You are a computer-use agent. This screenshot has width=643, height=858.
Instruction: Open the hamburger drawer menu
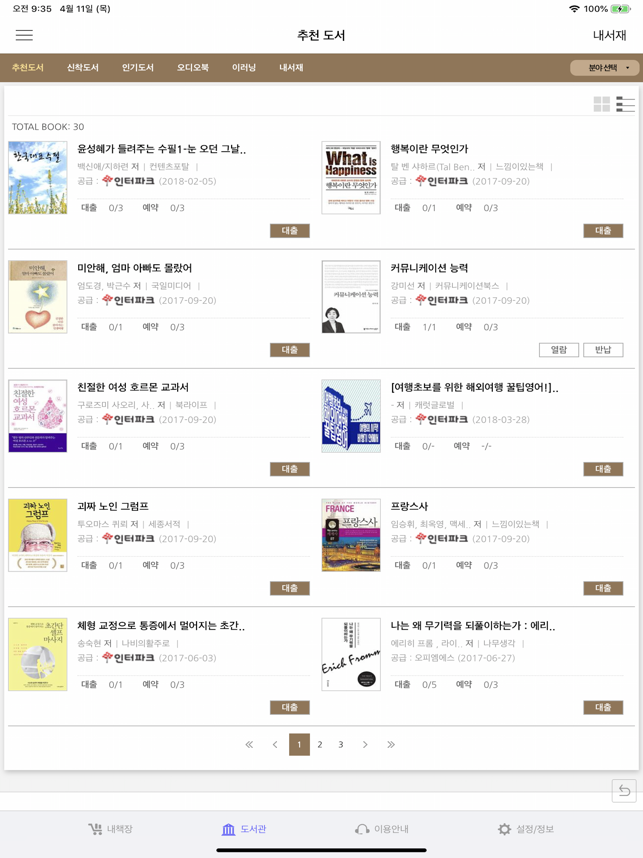click(24, 35)
